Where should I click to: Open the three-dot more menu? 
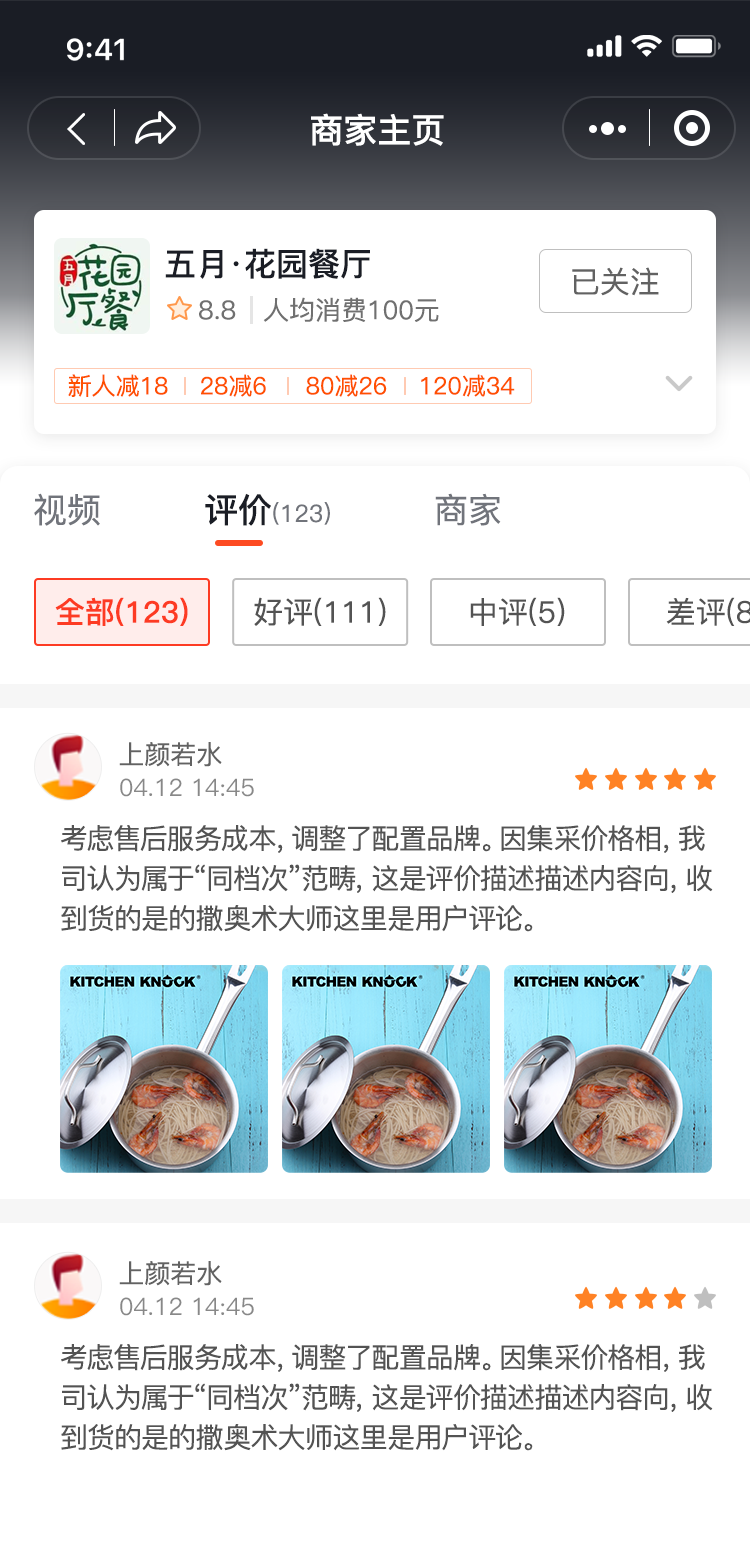607,129
